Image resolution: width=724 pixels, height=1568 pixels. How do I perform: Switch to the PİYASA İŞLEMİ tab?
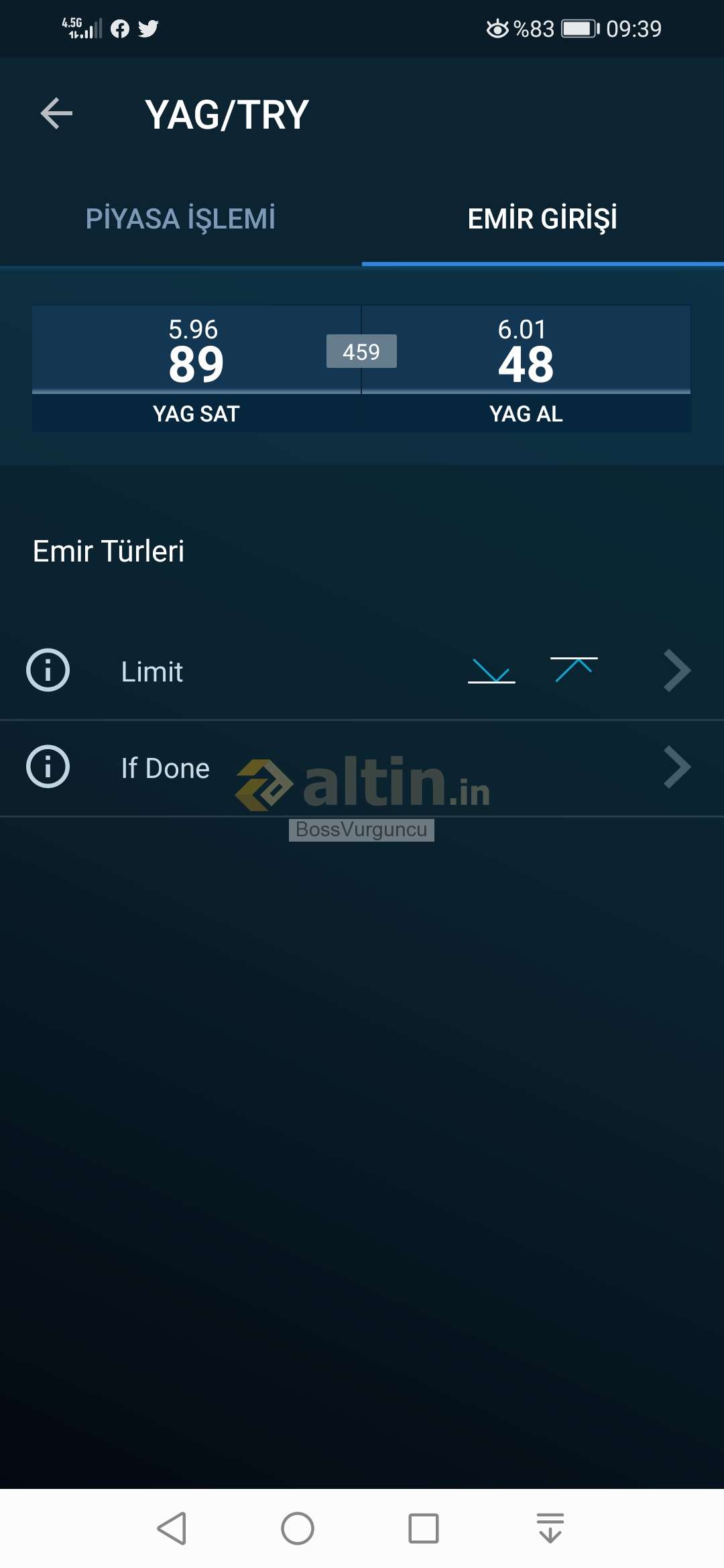pos(181,219)
